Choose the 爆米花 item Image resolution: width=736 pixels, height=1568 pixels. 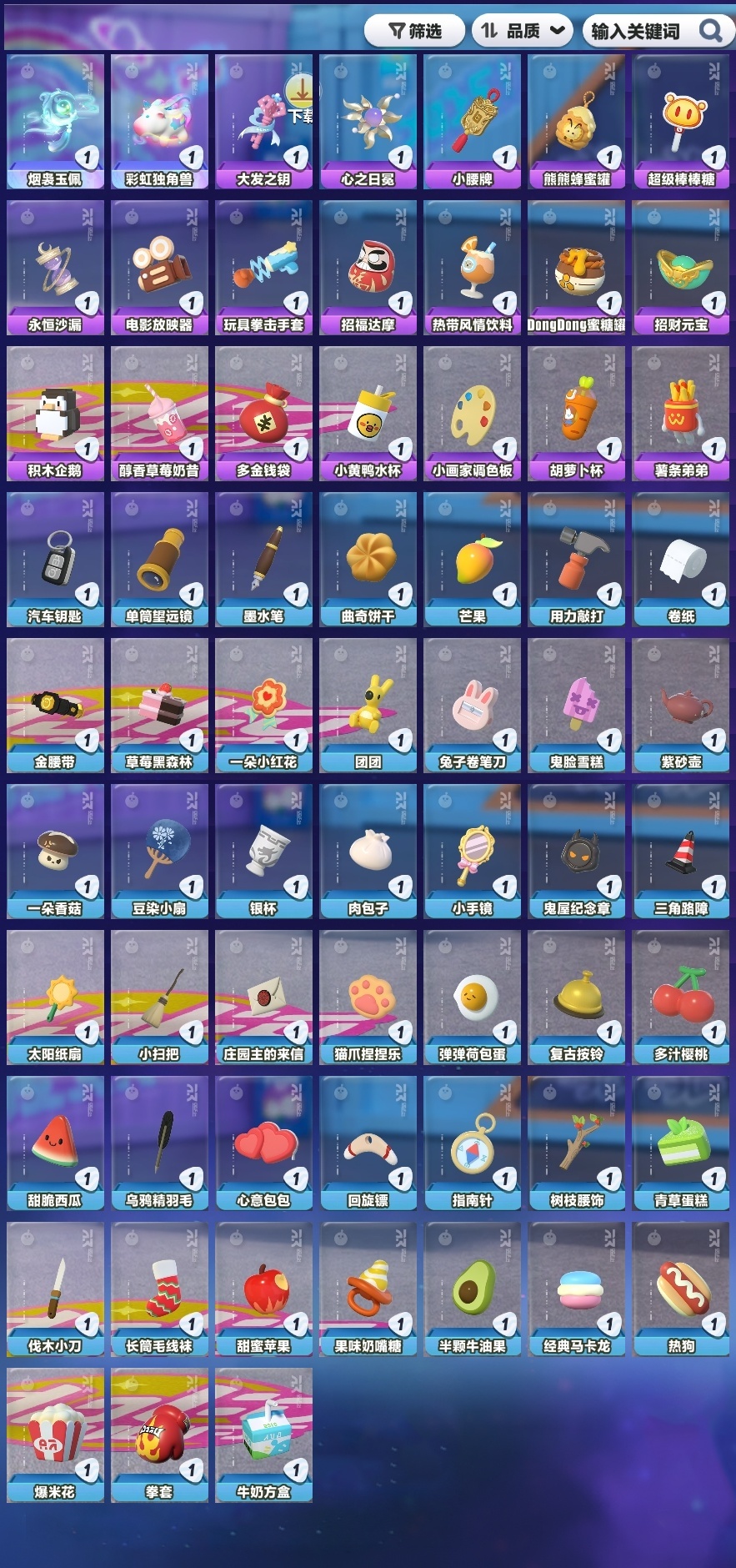click(x=55, y=1435)
